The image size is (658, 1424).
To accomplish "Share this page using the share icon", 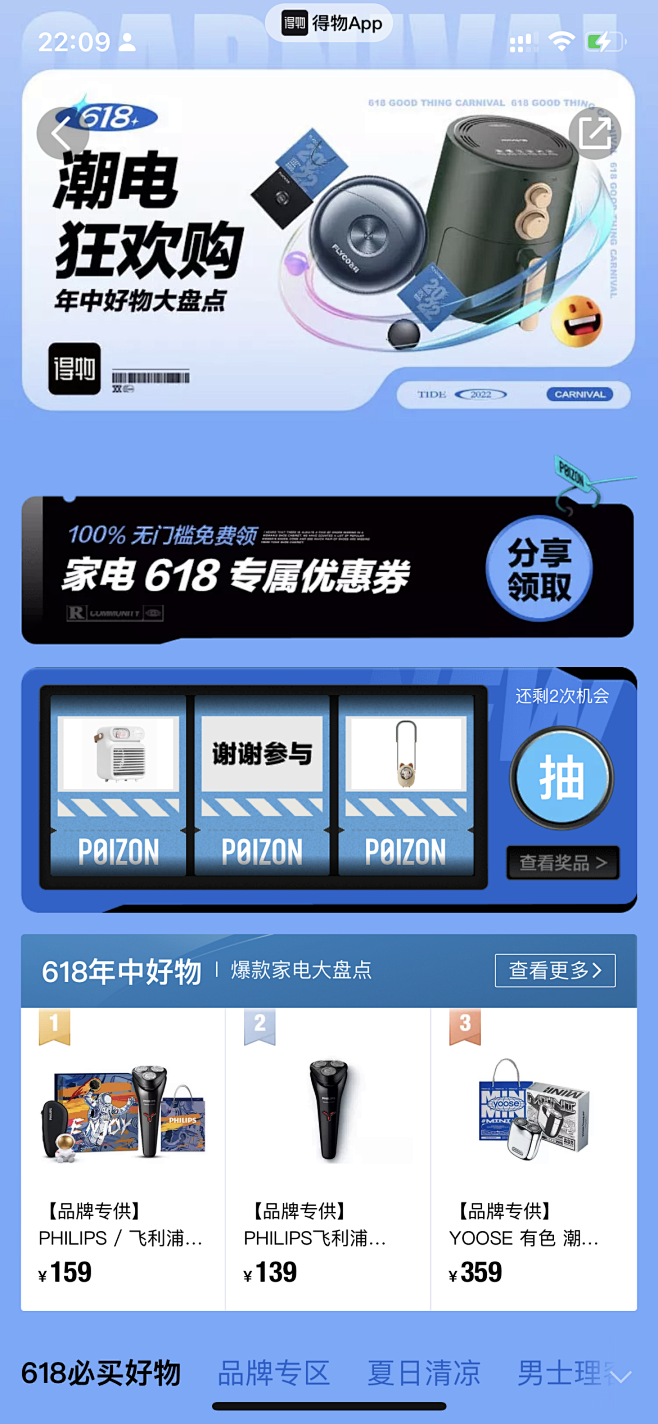I will [x=595, y=132].
